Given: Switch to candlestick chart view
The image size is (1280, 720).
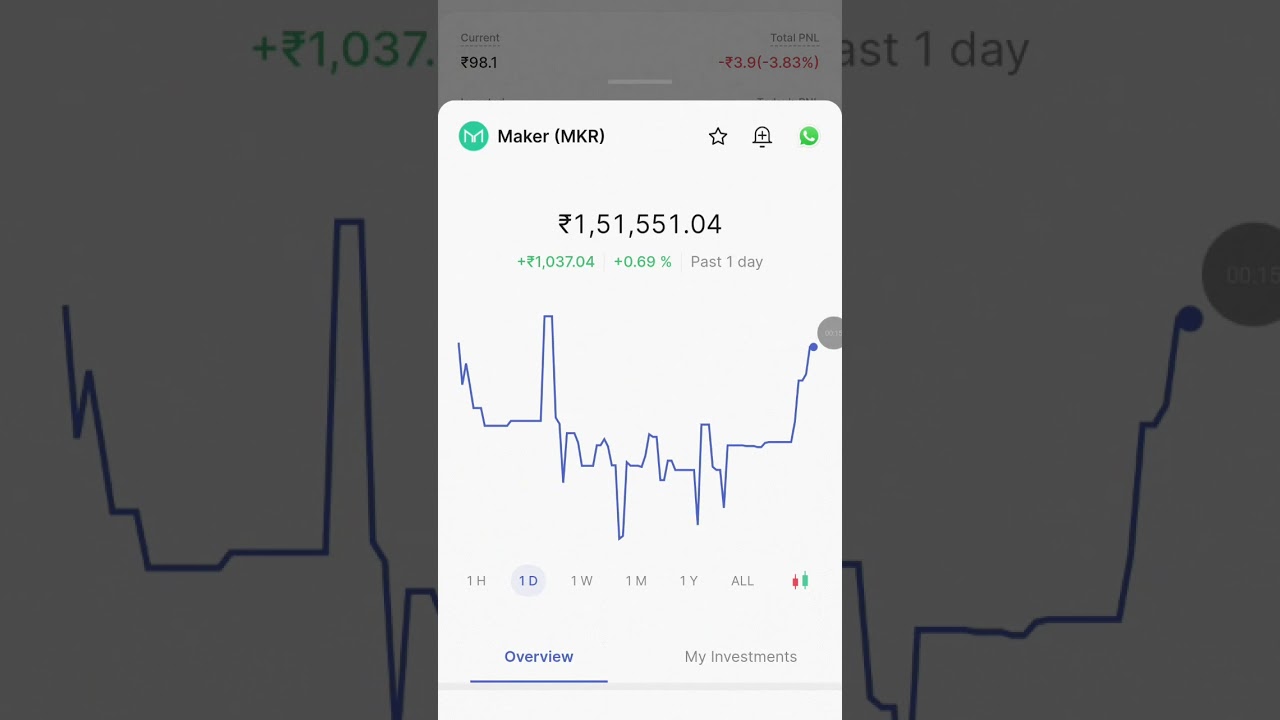Looking at the screenshot, I should pos(800,581).
